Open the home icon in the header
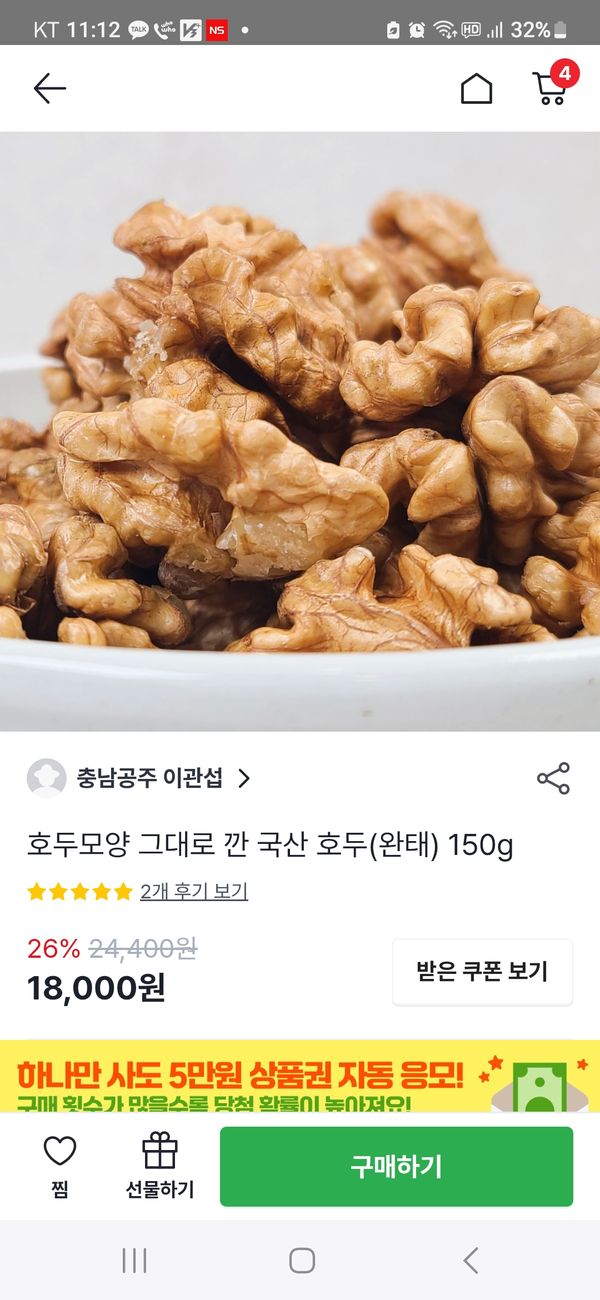The image size is (600, 1300). (x=476, y=89)
